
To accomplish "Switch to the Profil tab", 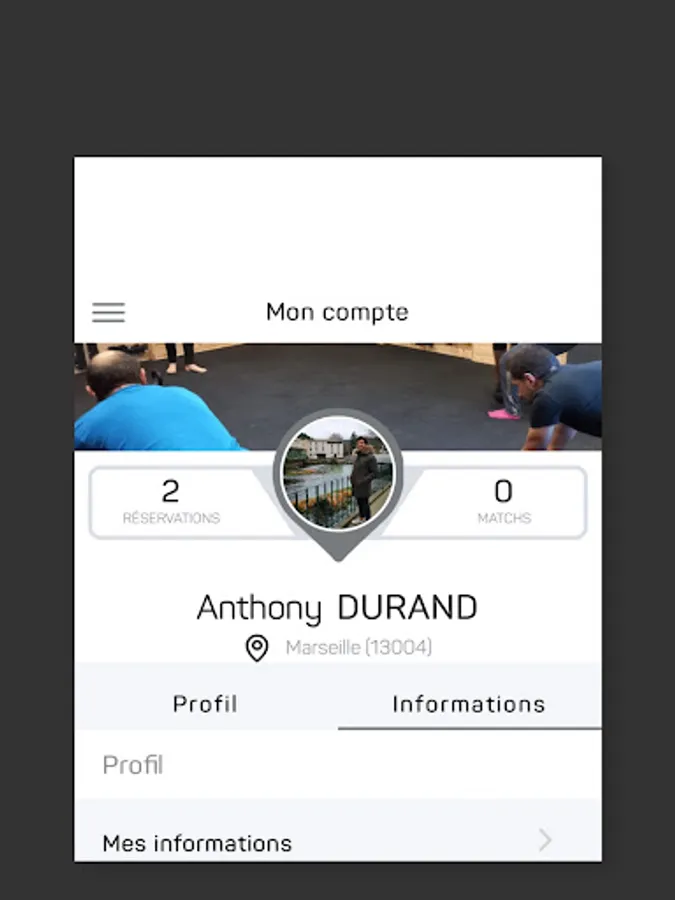I will coord(205,703).
